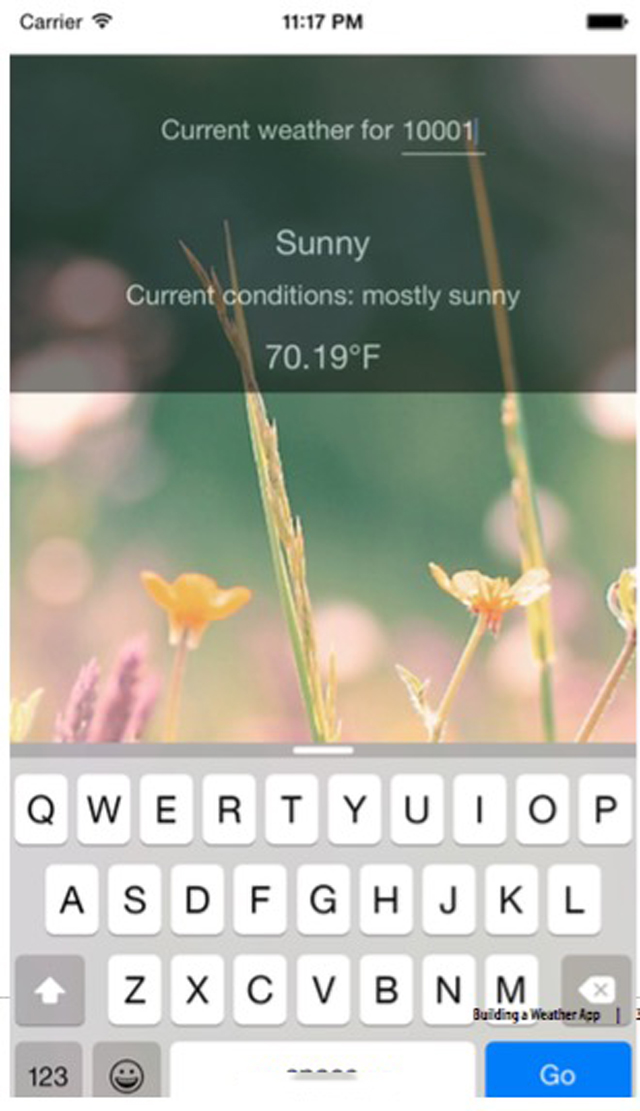The width and height of the screenshot is (640, 1111).
Task: Open the emoji keyboard
Action: (x=127, y=1076)
